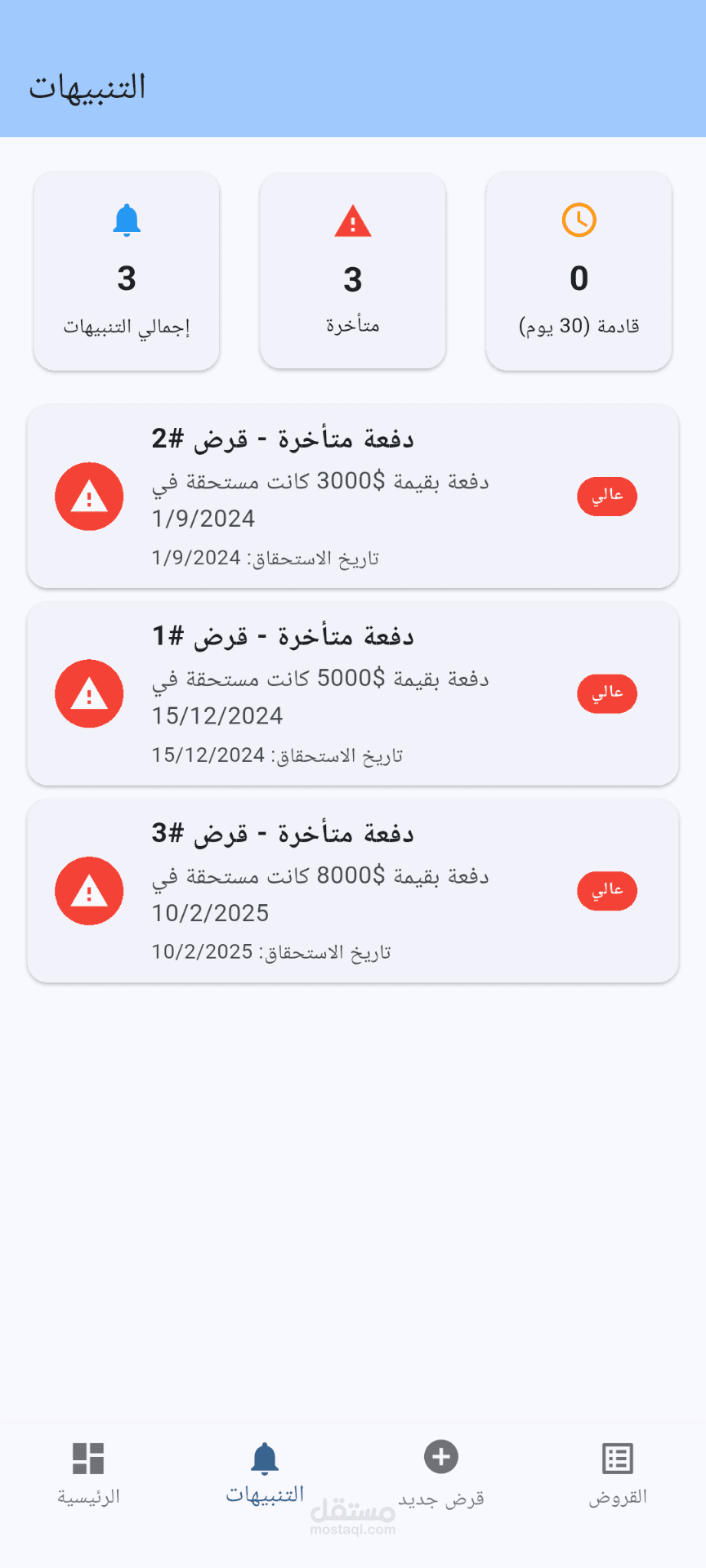The height and width of the screenshot is (1568, 706).
Task: Open the القروض tab
Action: pyautogui.click(x=618, y=1474)
